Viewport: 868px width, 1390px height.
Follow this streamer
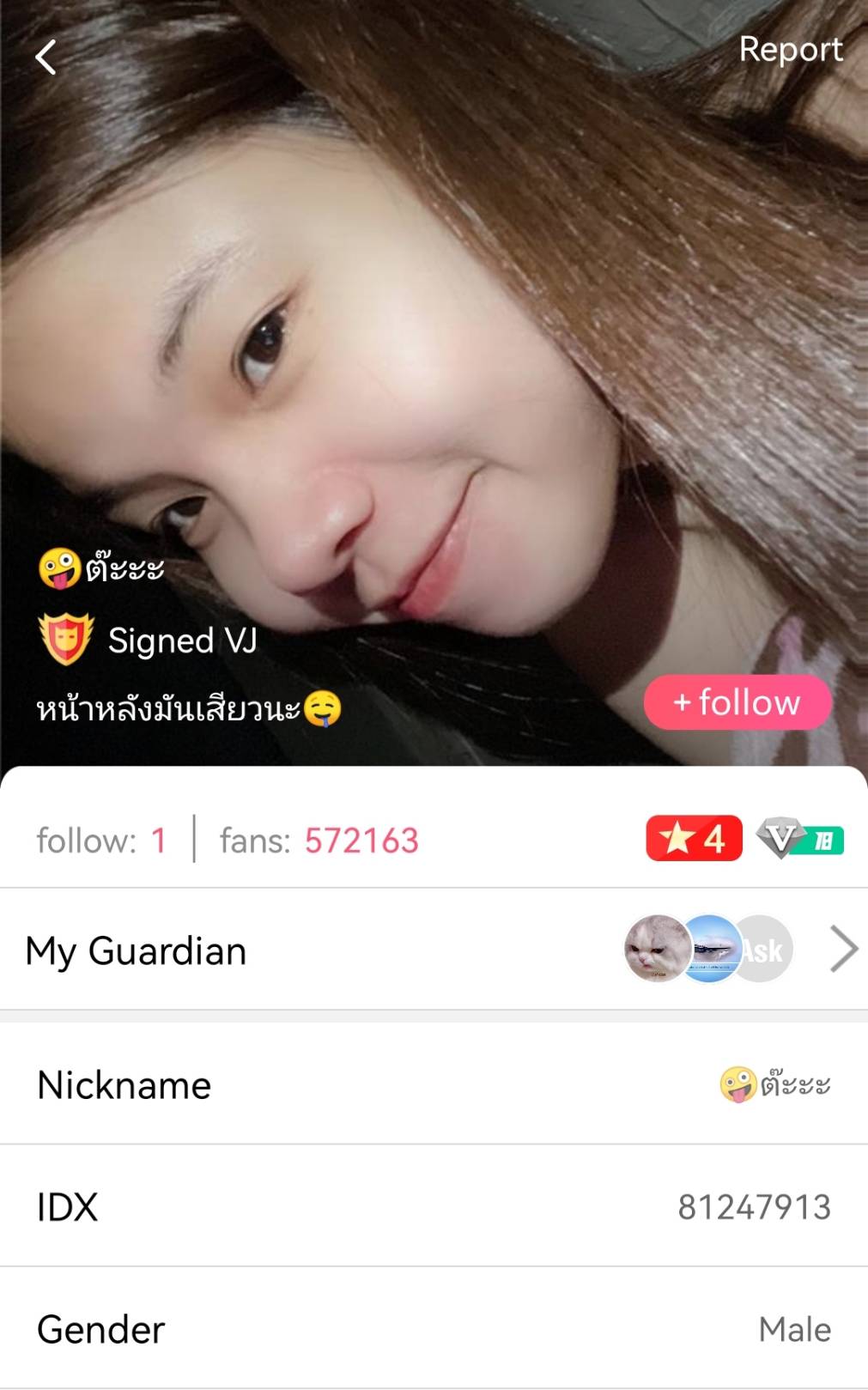point(737,702)
